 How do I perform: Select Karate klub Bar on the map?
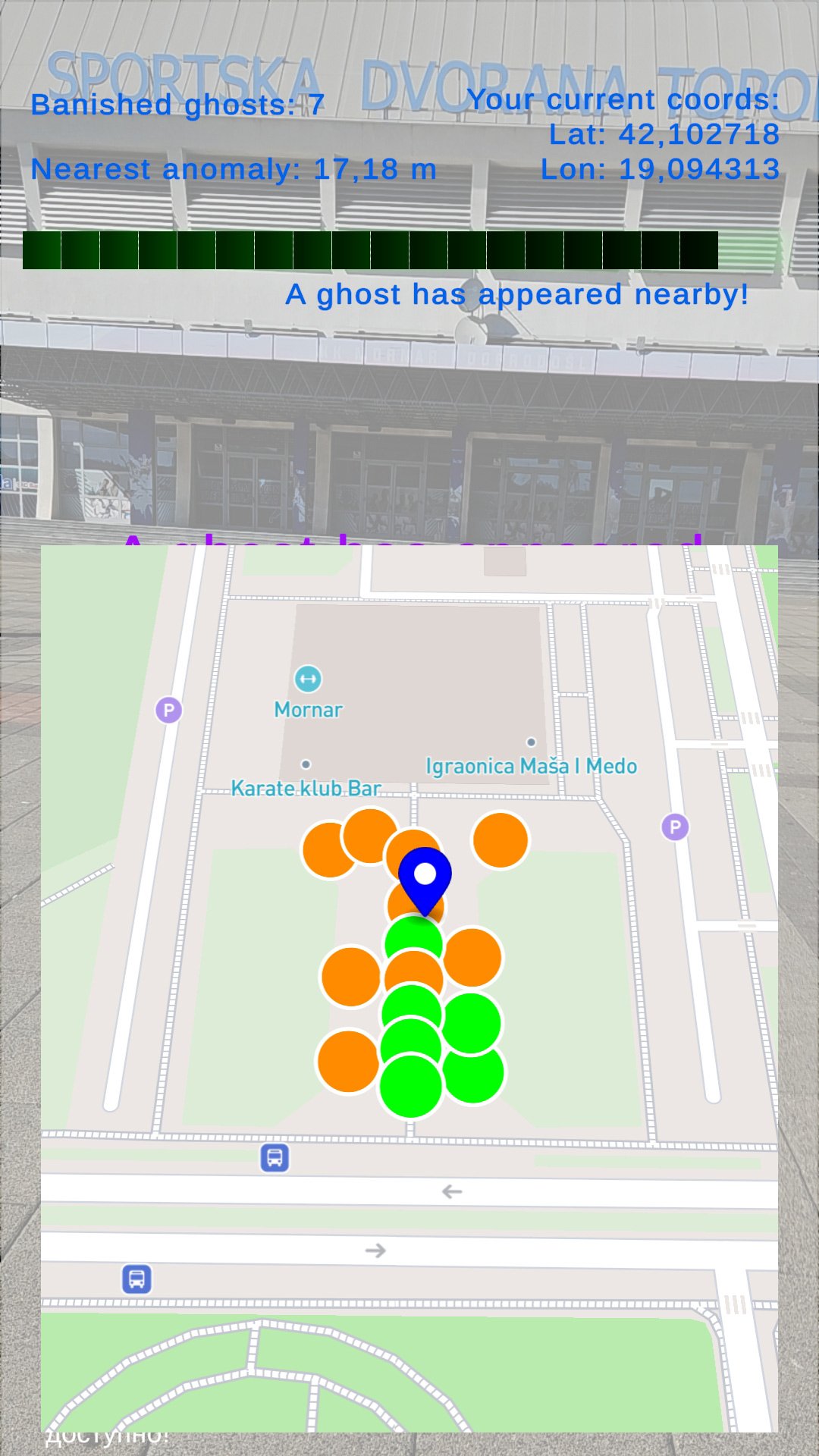point(306,788)
